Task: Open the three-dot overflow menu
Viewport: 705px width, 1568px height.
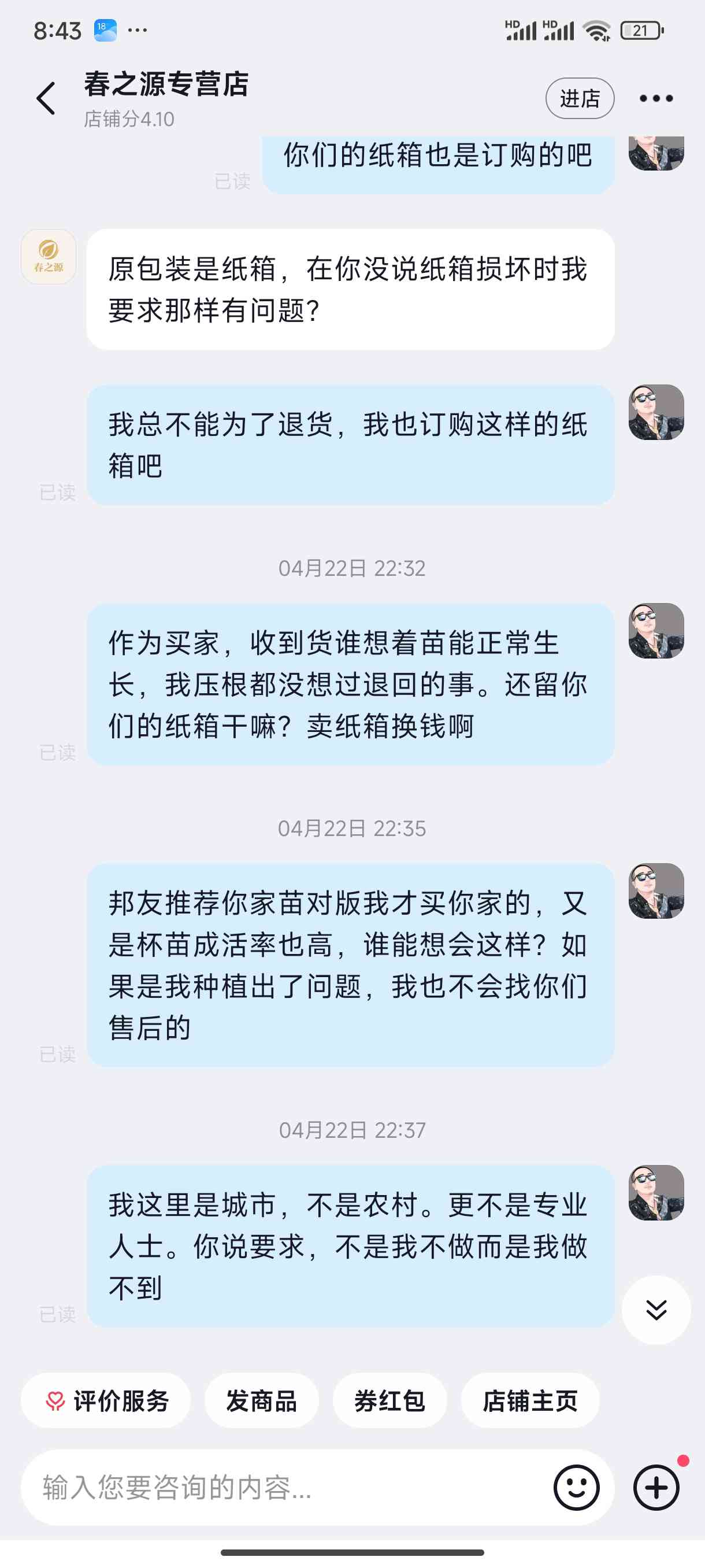Action: [656, 99]
